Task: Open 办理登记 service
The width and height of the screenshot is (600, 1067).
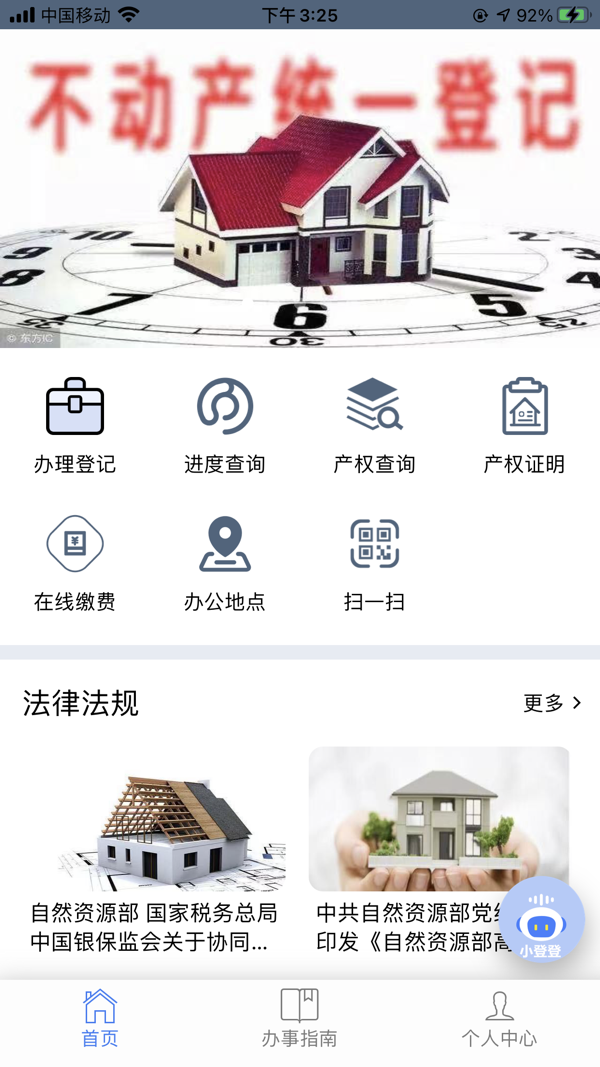Action: pyautogui.click(x=75, y=424)
